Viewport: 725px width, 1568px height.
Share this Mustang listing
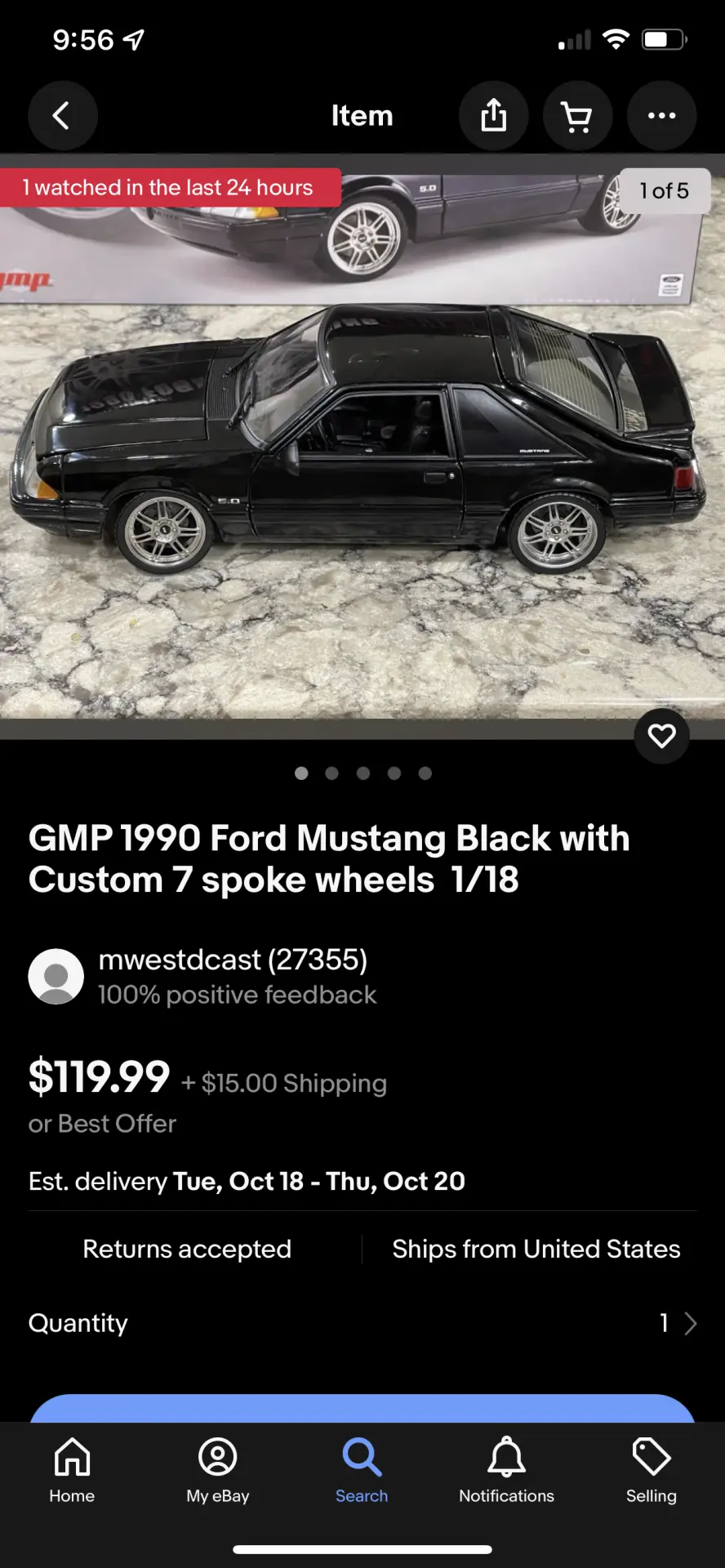click(494, 116)
